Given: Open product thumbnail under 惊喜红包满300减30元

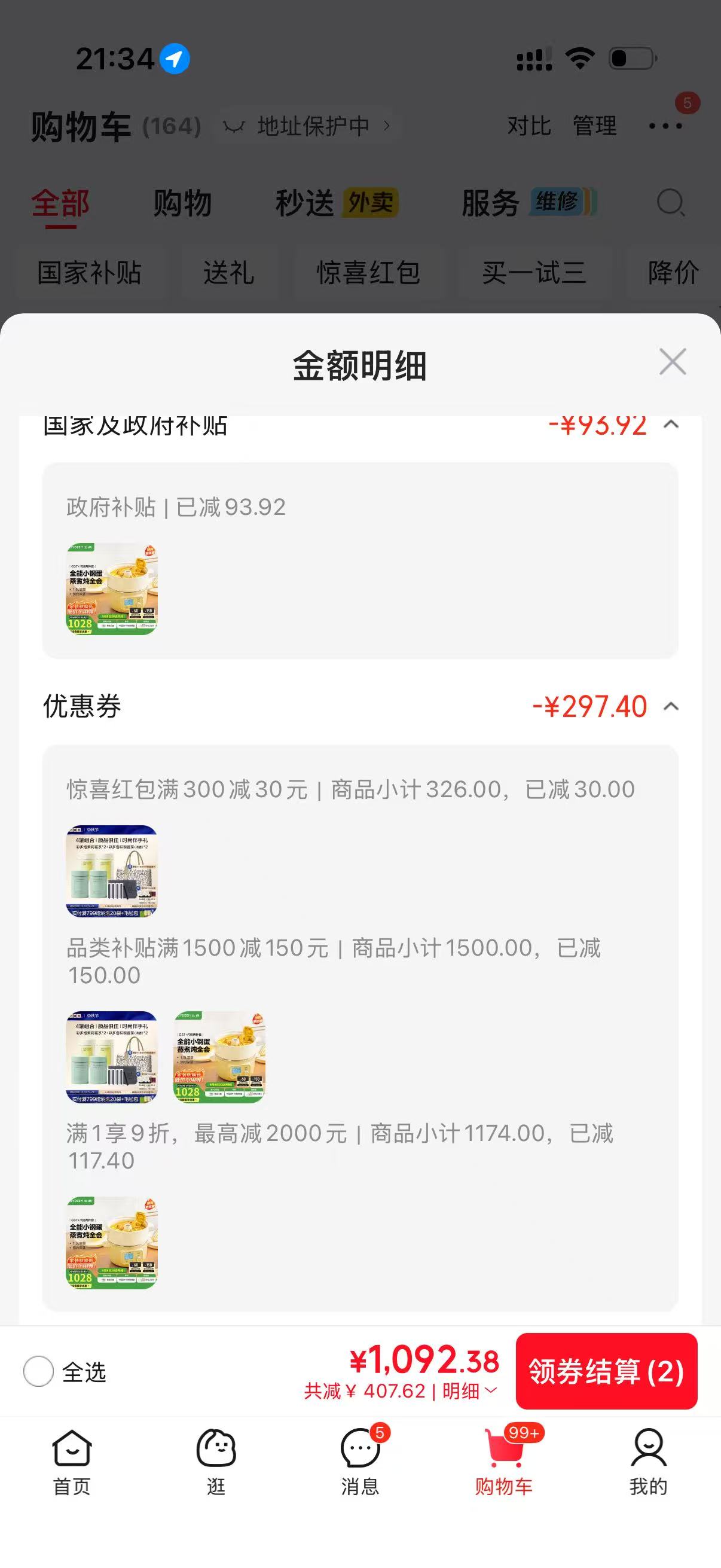Looking at the screenshot, I should [x=111, y=871].
